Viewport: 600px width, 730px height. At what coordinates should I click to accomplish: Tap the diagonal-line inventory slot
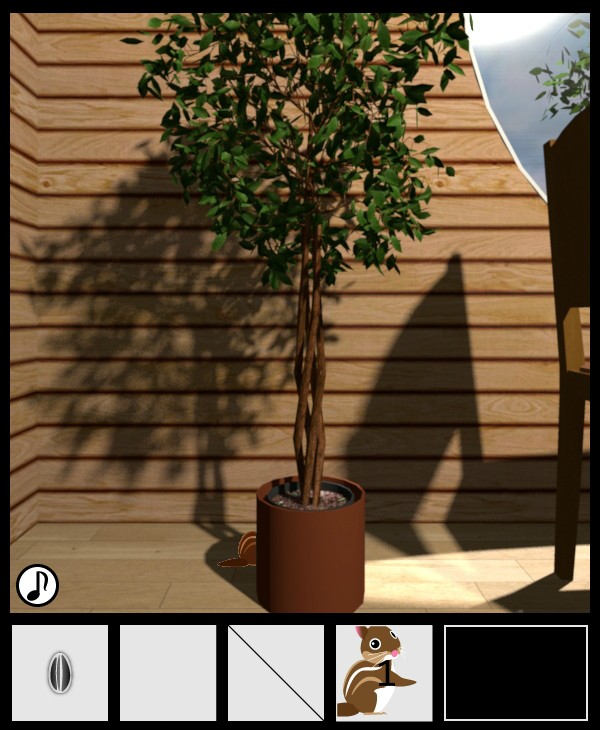click(x=276, y=673)
